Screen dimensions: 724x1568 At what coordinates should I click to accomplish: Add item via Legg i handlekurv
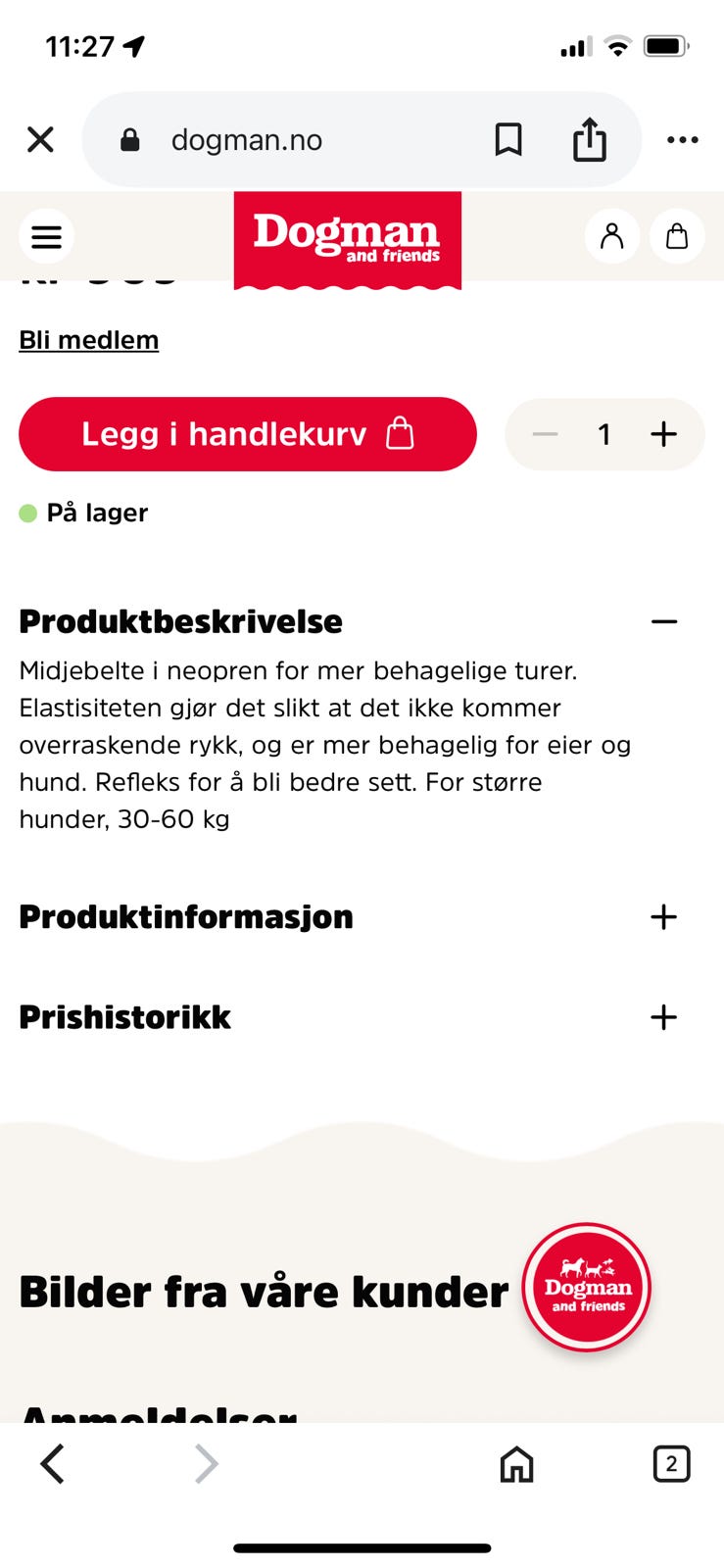(247, 434)
